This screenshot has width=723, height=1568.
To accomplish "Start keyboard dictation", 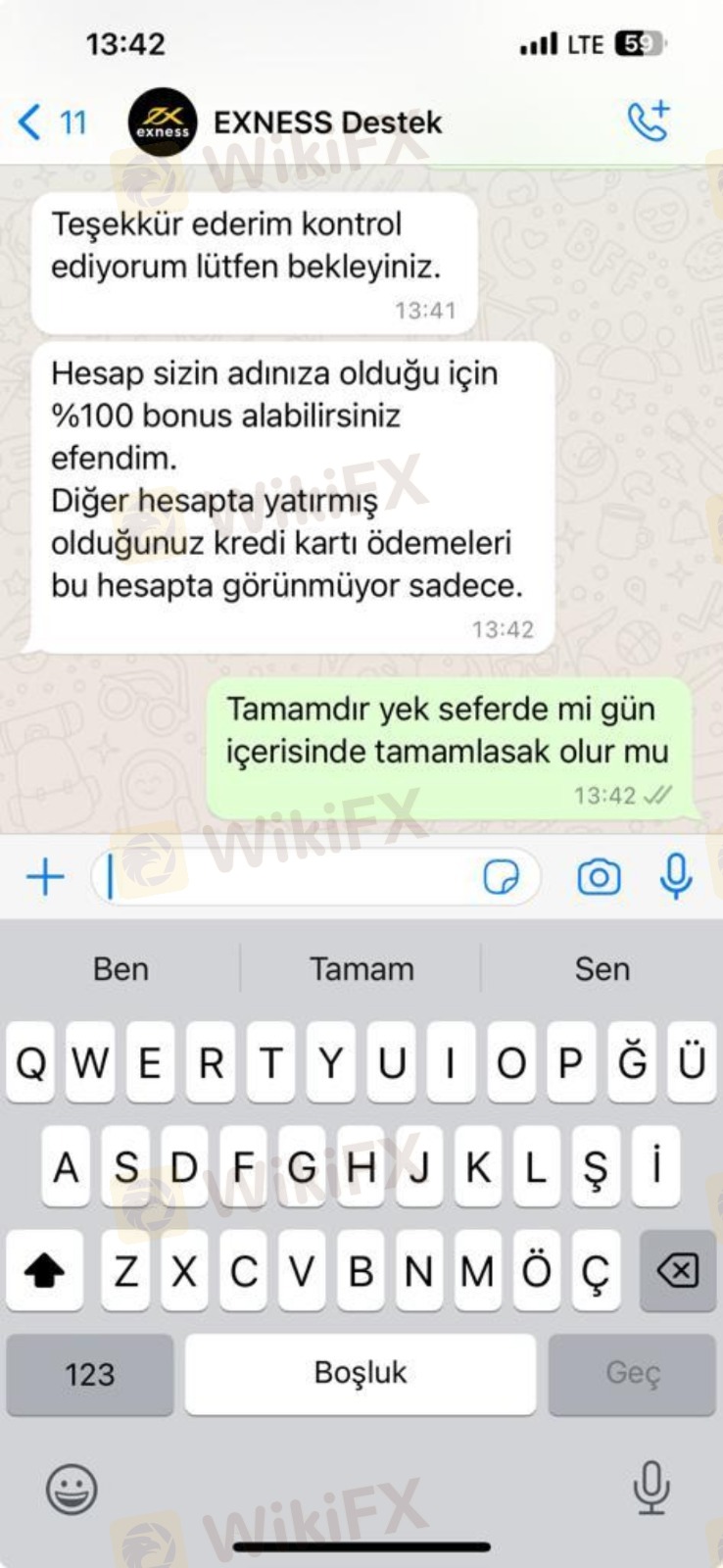I will click(x=651, y=1488).
